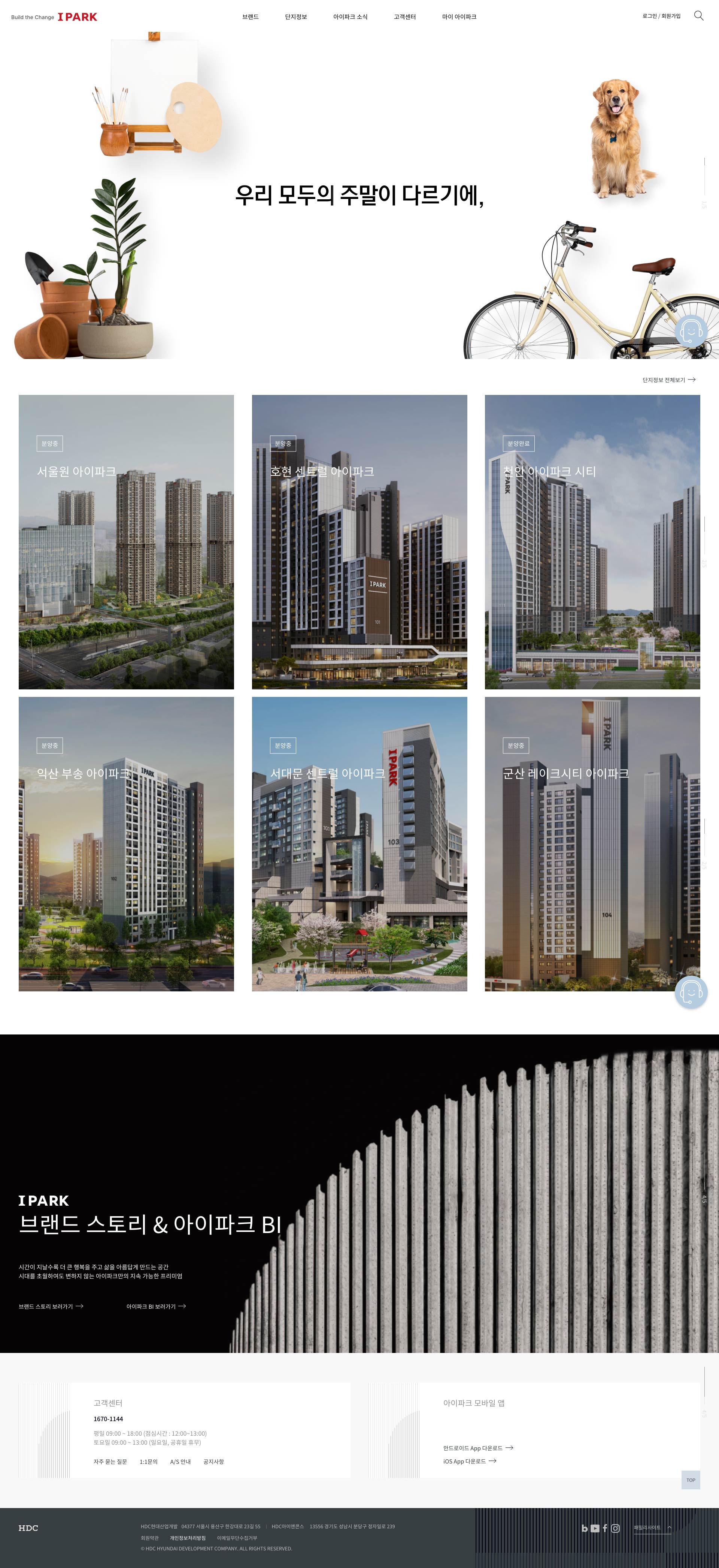
Task: Open the 호현 센트럴 아이파크 card
Action: click(x=359, y=542)
